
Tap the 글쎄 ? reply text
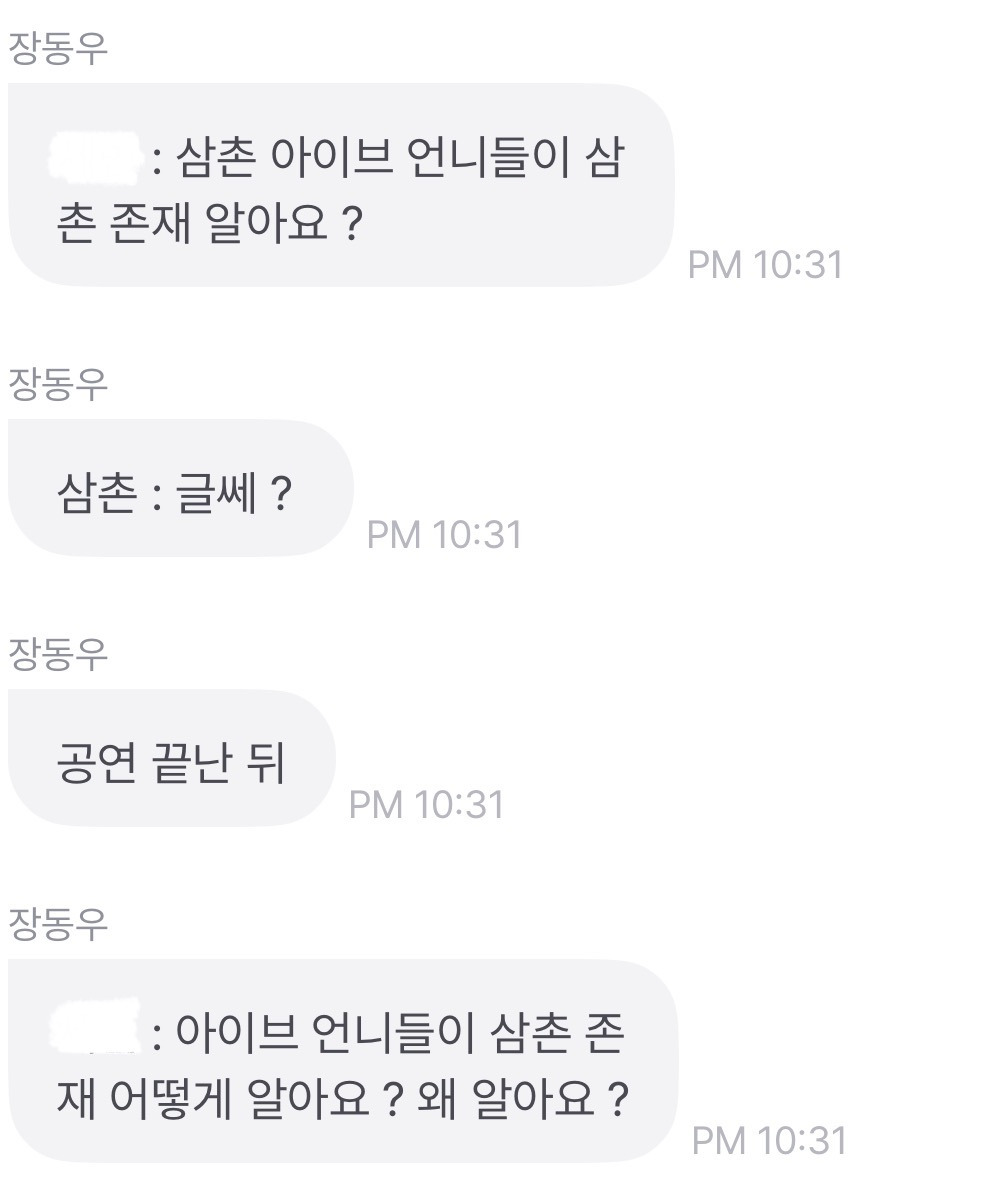click(x=230, y=486)
